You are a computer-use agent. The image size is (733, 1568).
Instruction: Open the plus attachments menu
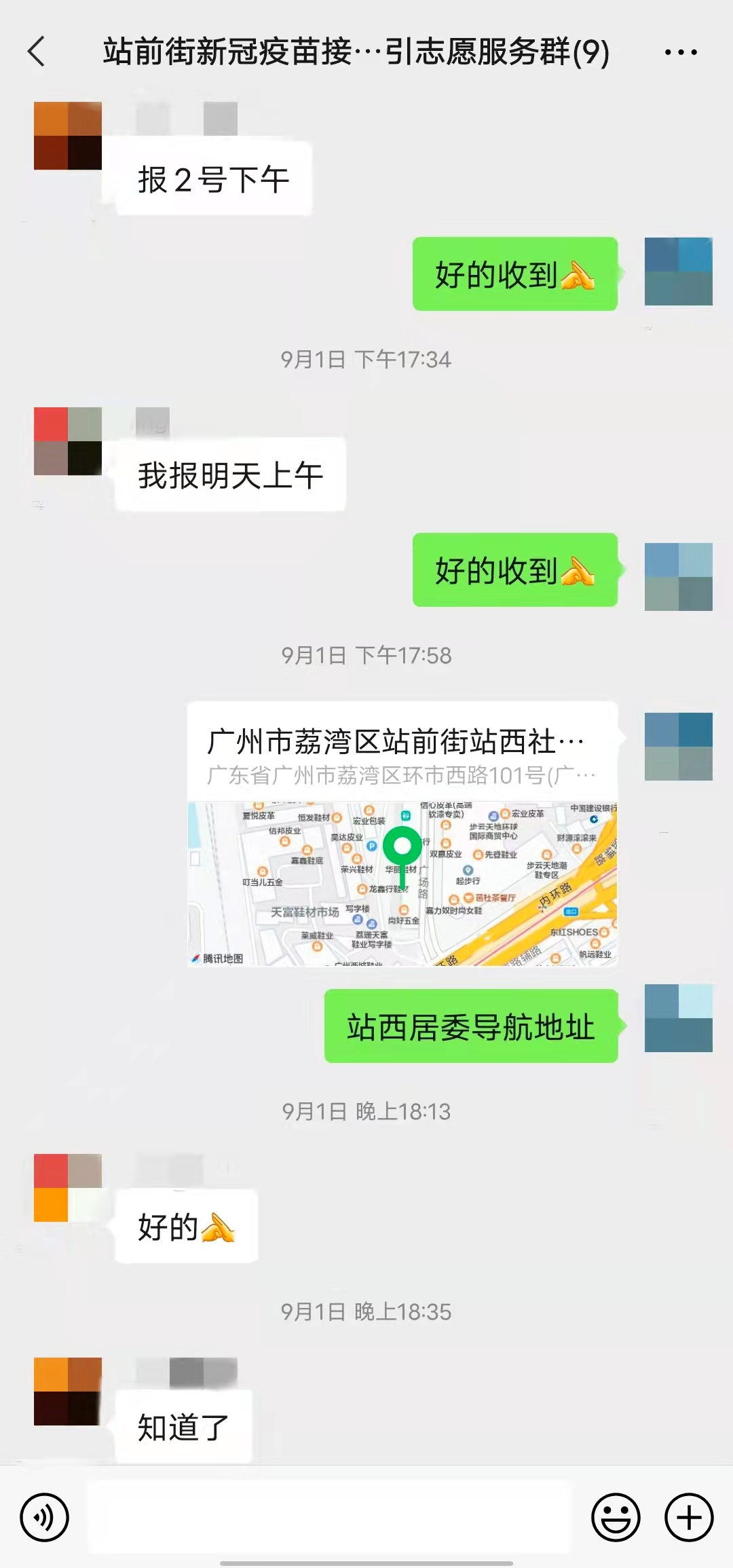tap(688, 1517)
